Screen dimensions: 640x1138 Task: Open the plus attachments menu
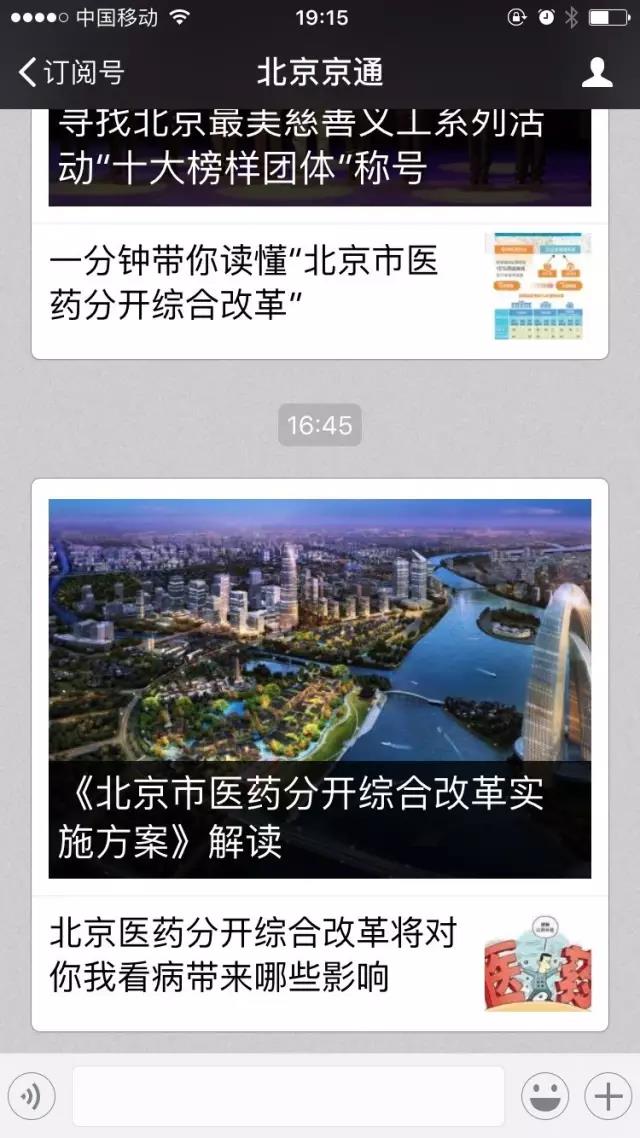[607, 1096]
